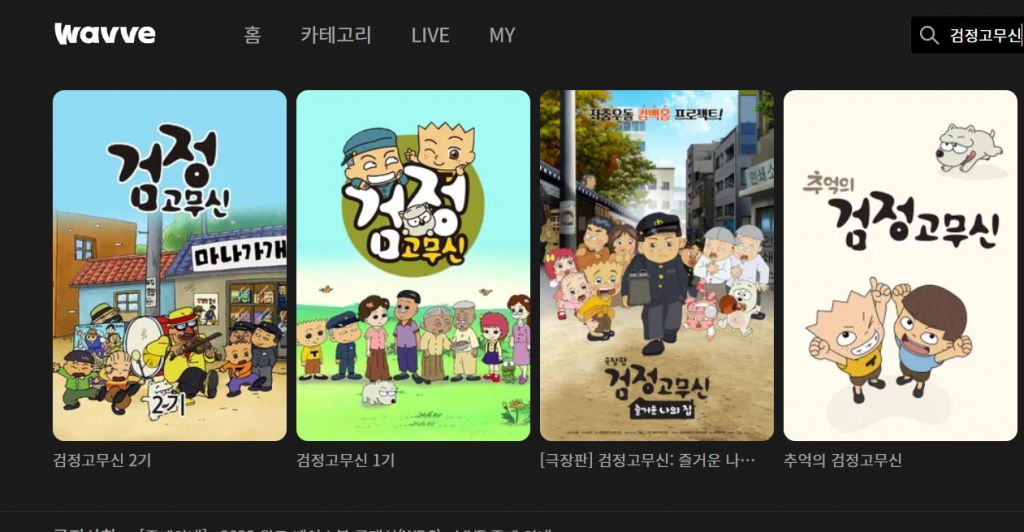Open [극장판] 검정고무신: 즐거운 나의 집

coord(657,265)
